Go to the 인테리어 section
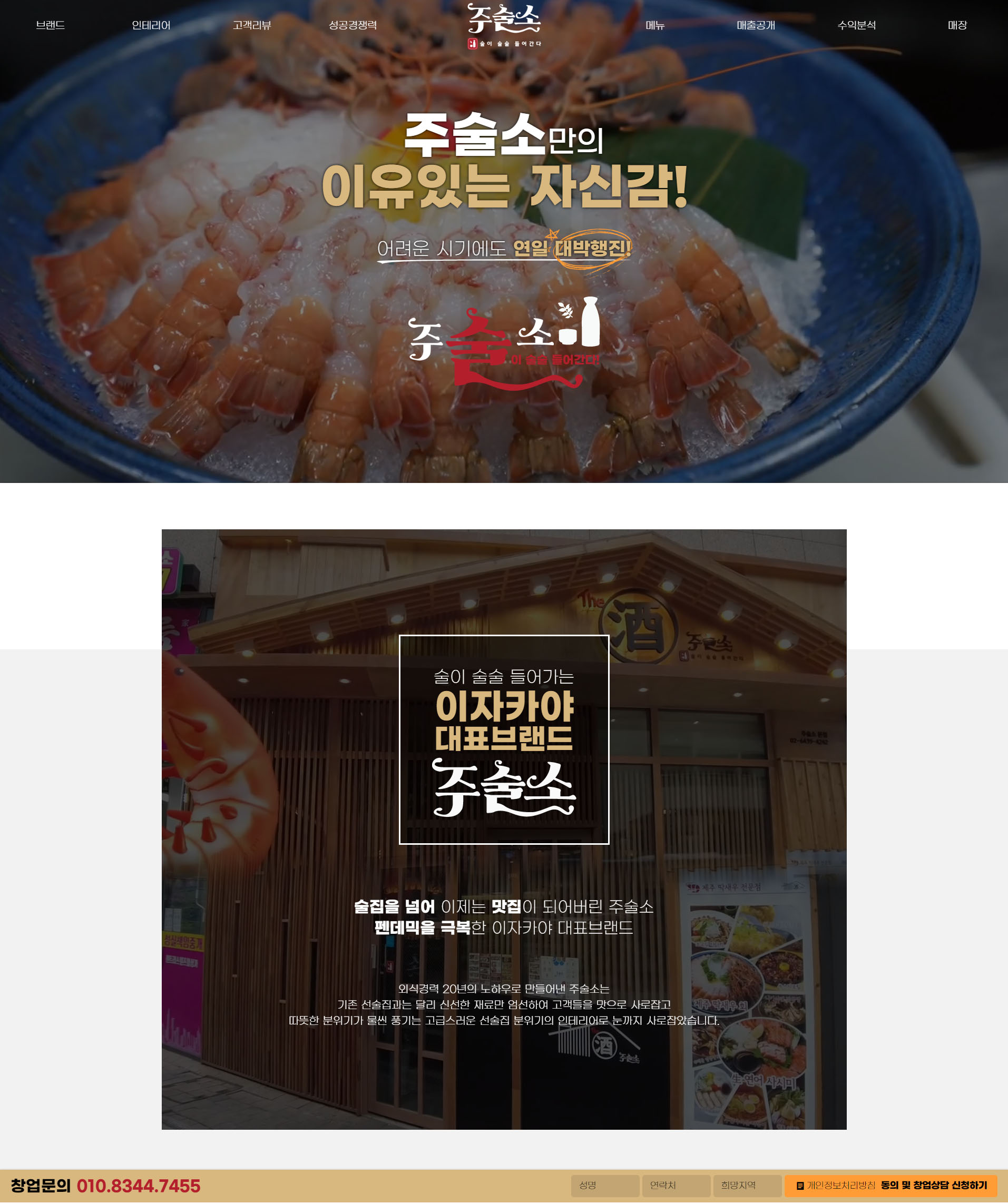The width and height of the screenshot is (1008, 1204). tap(151, 25)
